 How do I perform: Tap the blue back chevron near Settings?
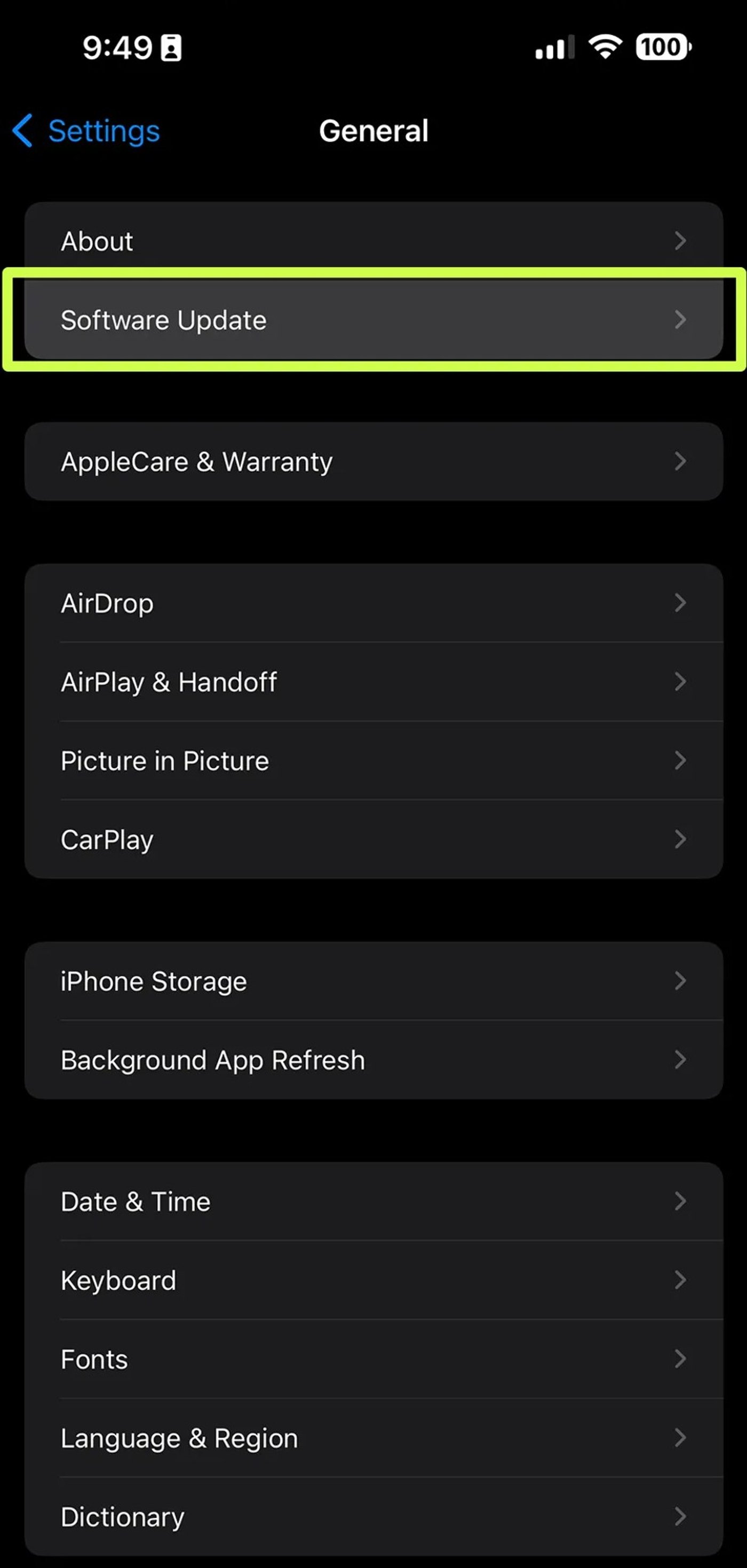pos(22,131)
